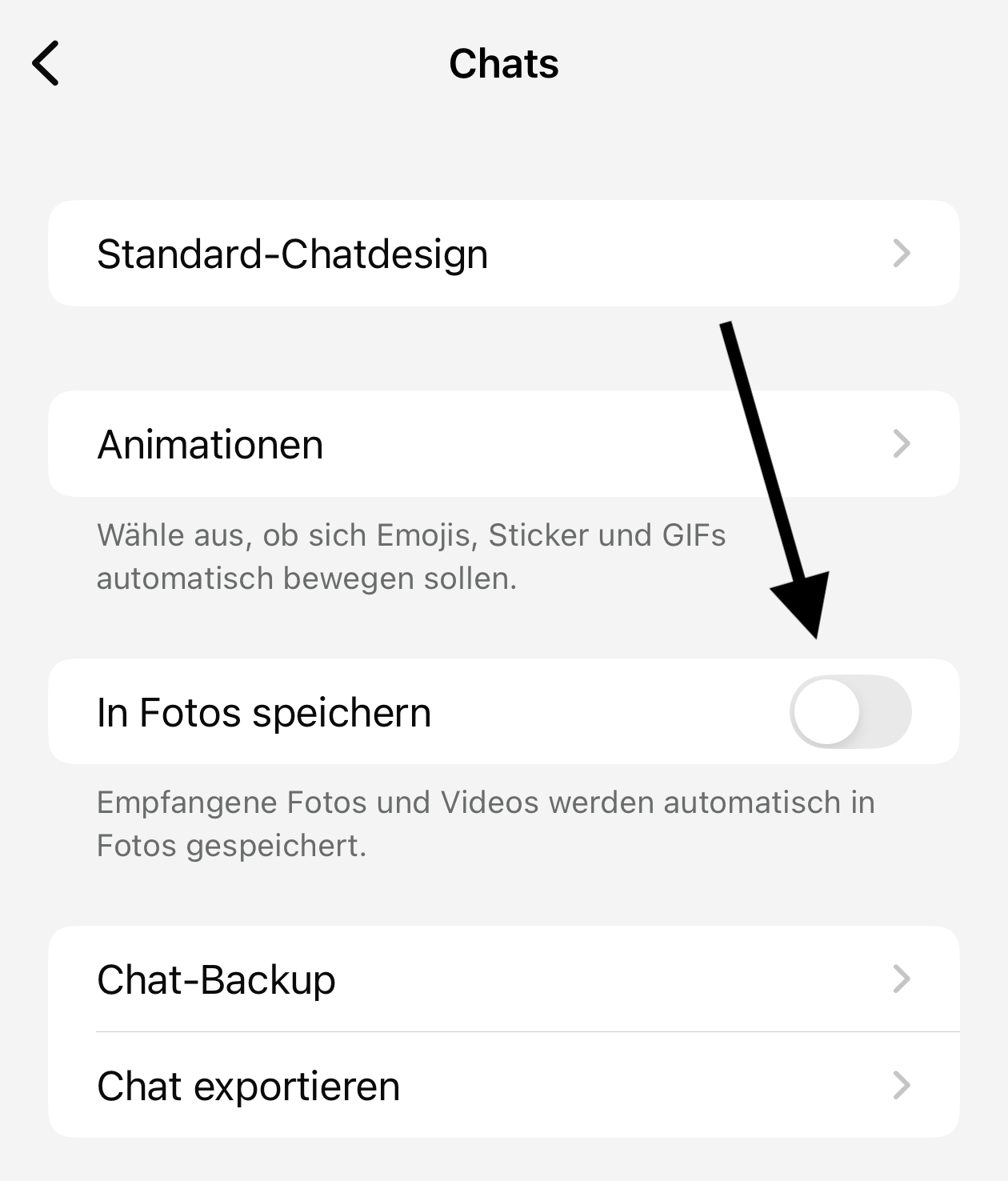Open the Animationen settings row

click(x=504, y=444)
